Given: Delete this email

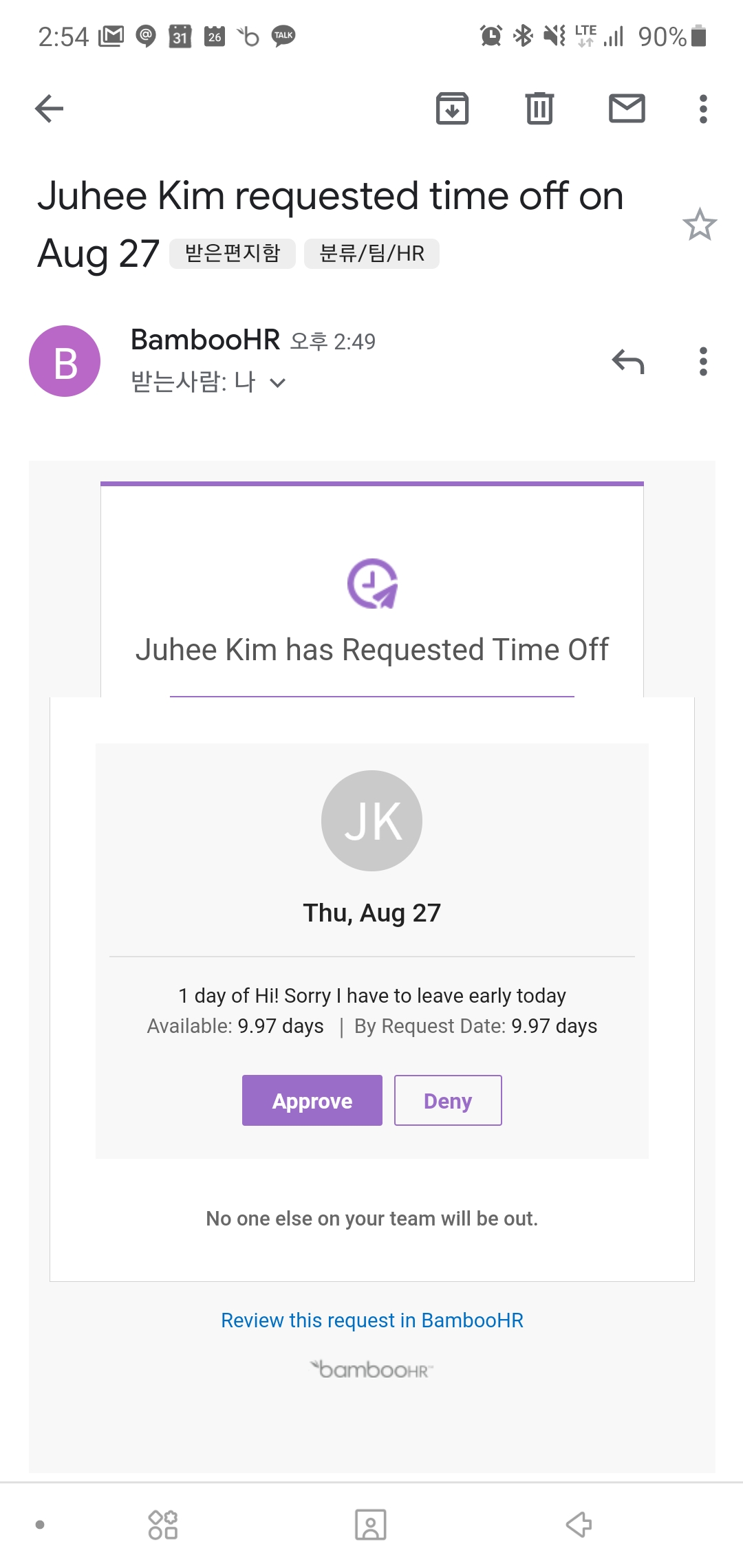Looking at the screenshot, I should (539, 109).
